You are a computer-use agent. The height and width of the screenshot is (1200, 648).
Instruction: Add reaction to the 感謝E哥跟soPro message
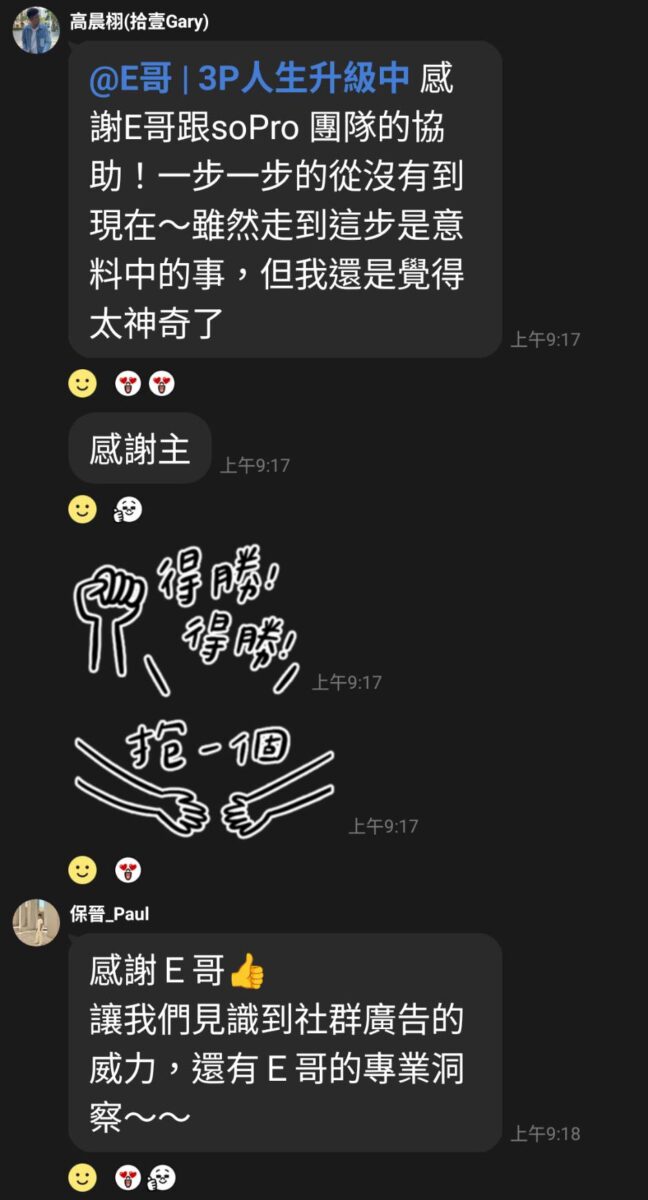click(82, 383)
